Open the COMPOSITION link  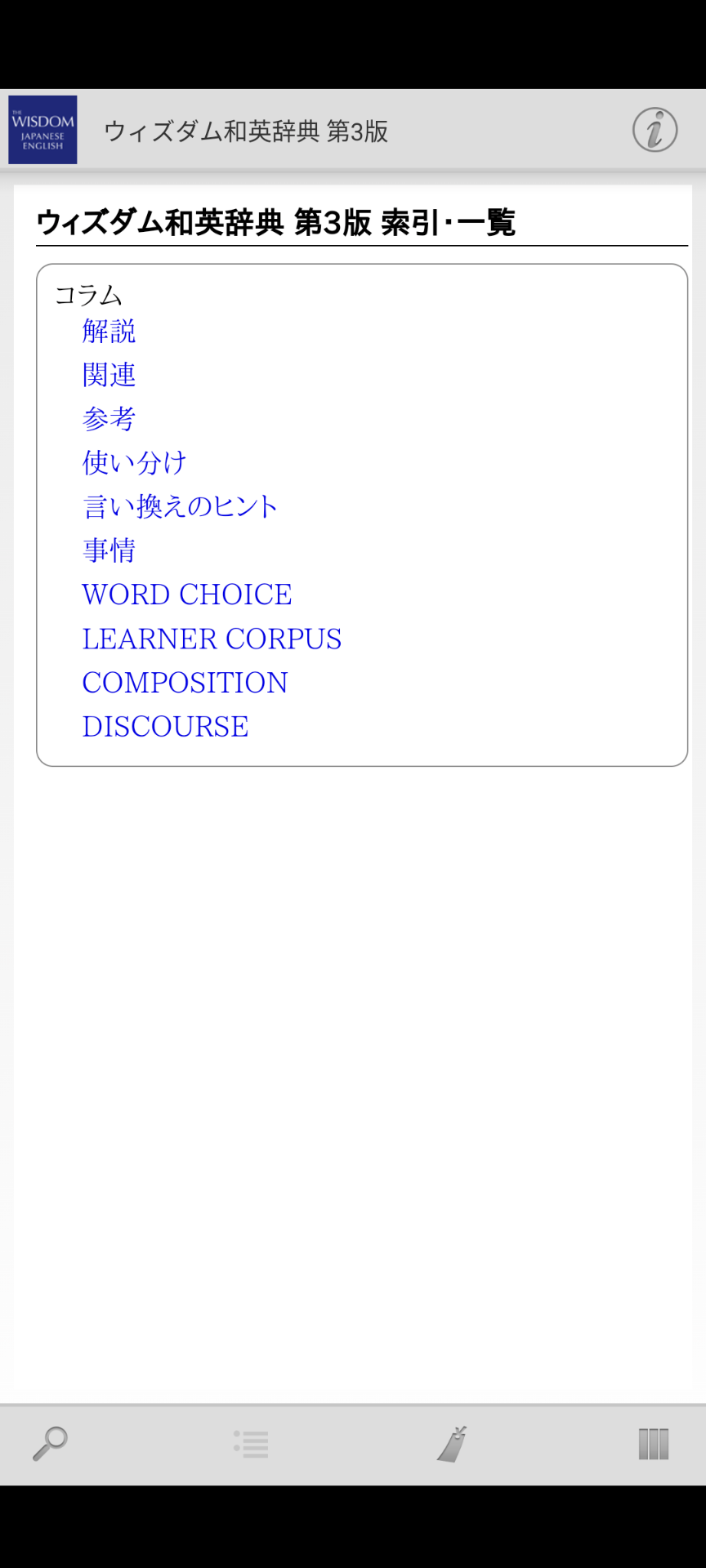(185, 683)
